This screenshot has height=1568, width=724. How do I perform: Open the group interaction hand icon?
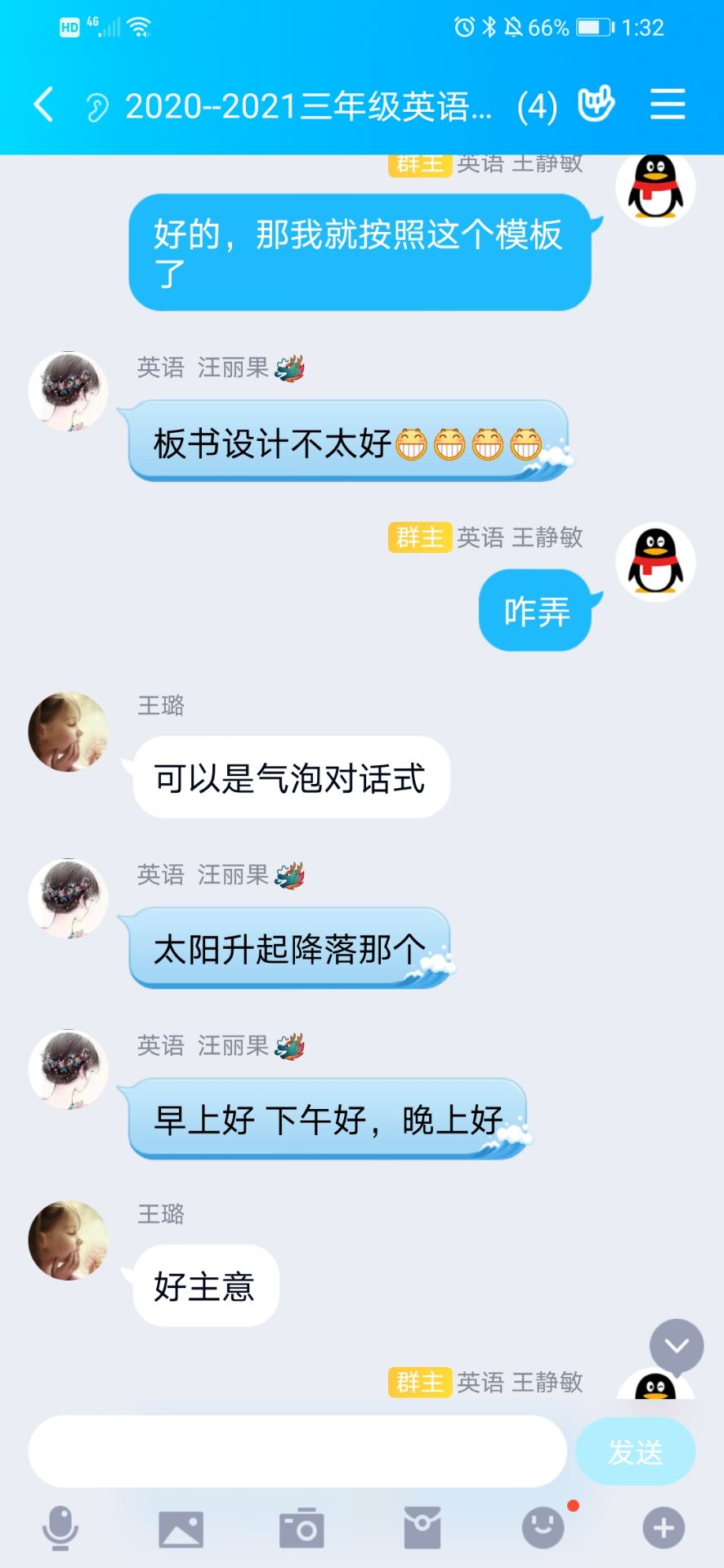click(596, 105)
